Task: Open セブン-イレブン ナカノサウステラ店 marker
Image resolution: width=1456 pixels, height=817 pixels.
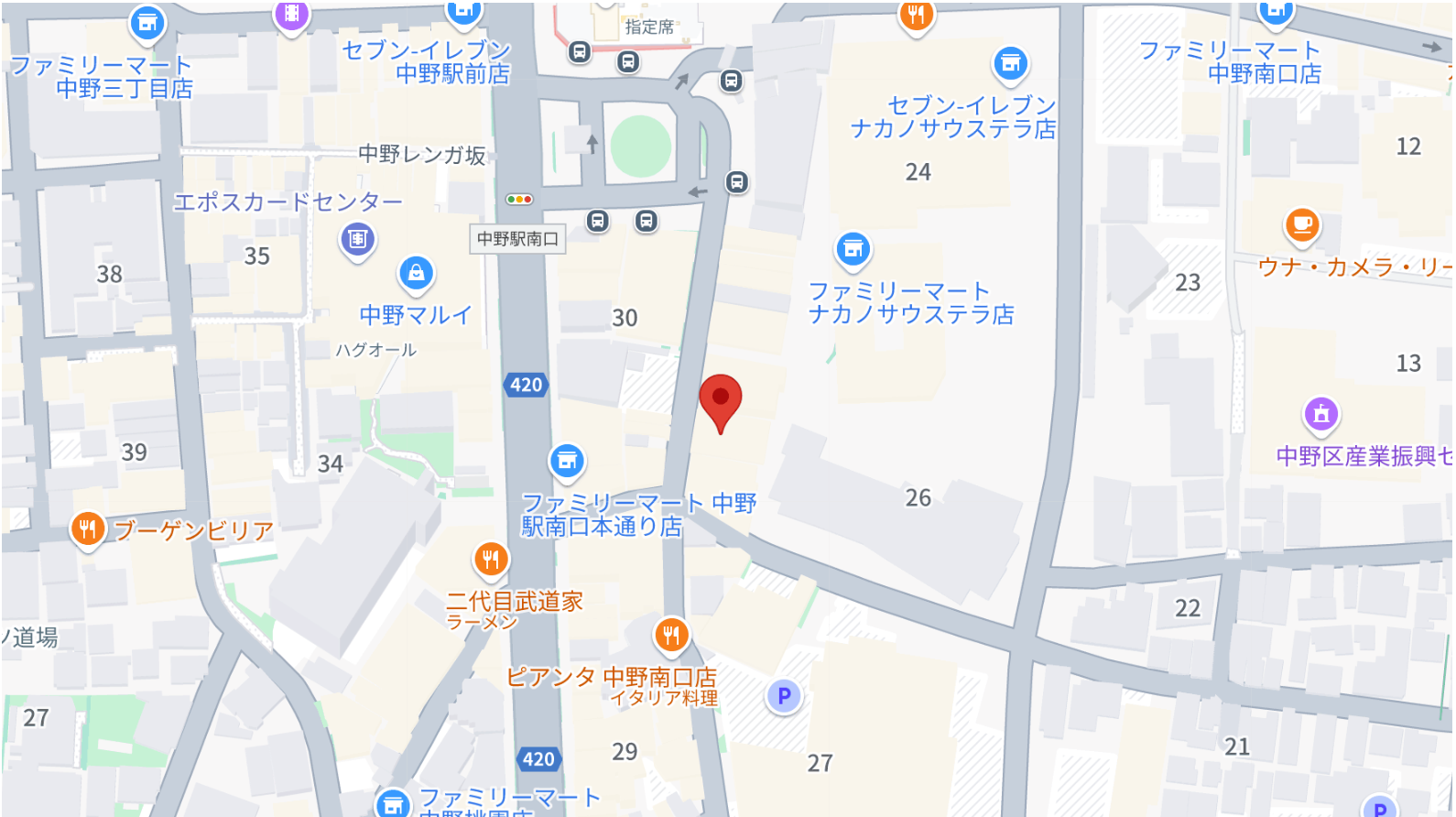Action: (x=1011, y=63)
